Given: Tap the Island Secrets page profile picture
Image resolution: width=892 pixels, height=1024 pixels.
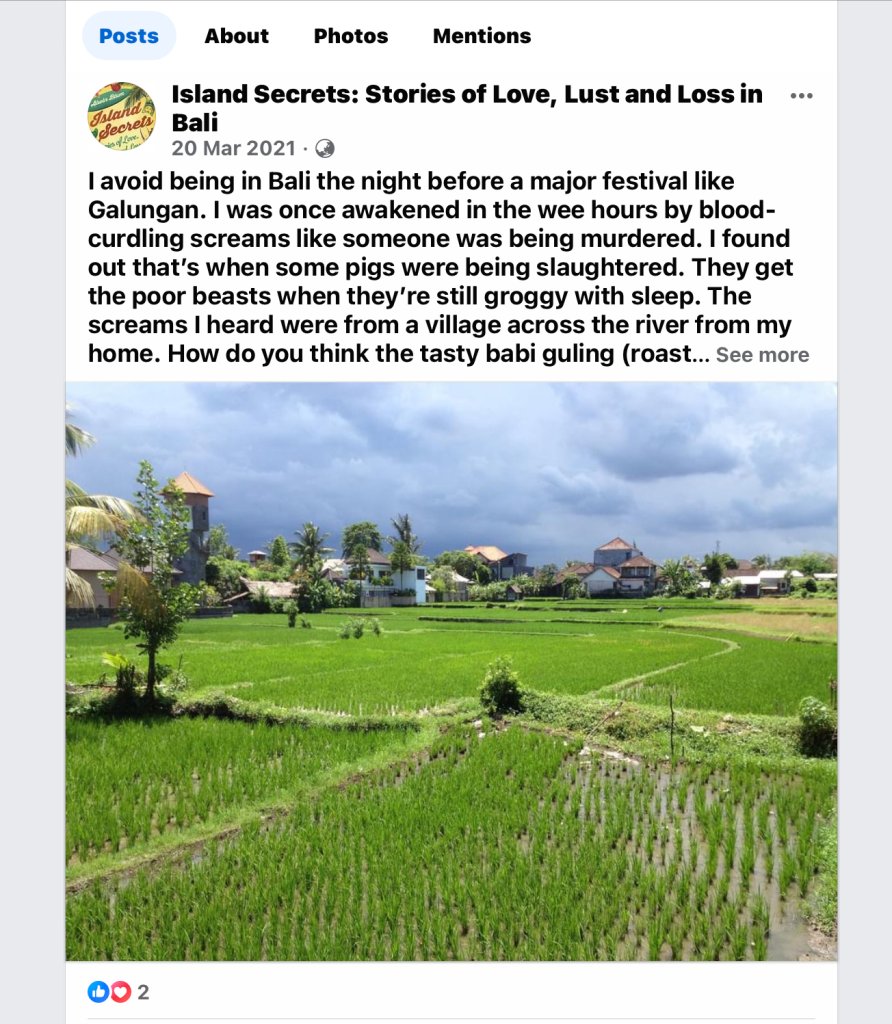Looking at the screenshot, I should click(121, 116).
